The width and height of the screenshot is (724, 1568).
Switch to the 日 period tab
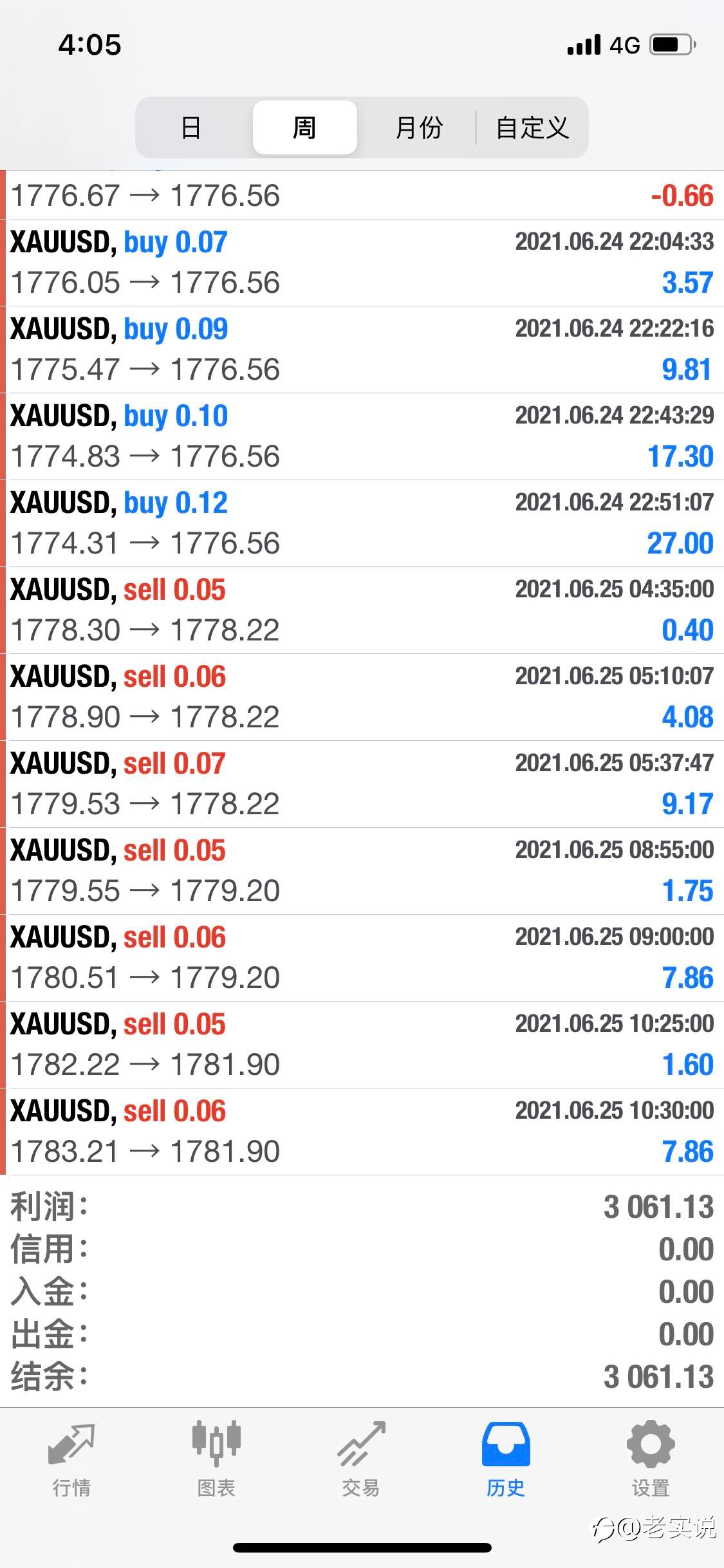(192, 127)
